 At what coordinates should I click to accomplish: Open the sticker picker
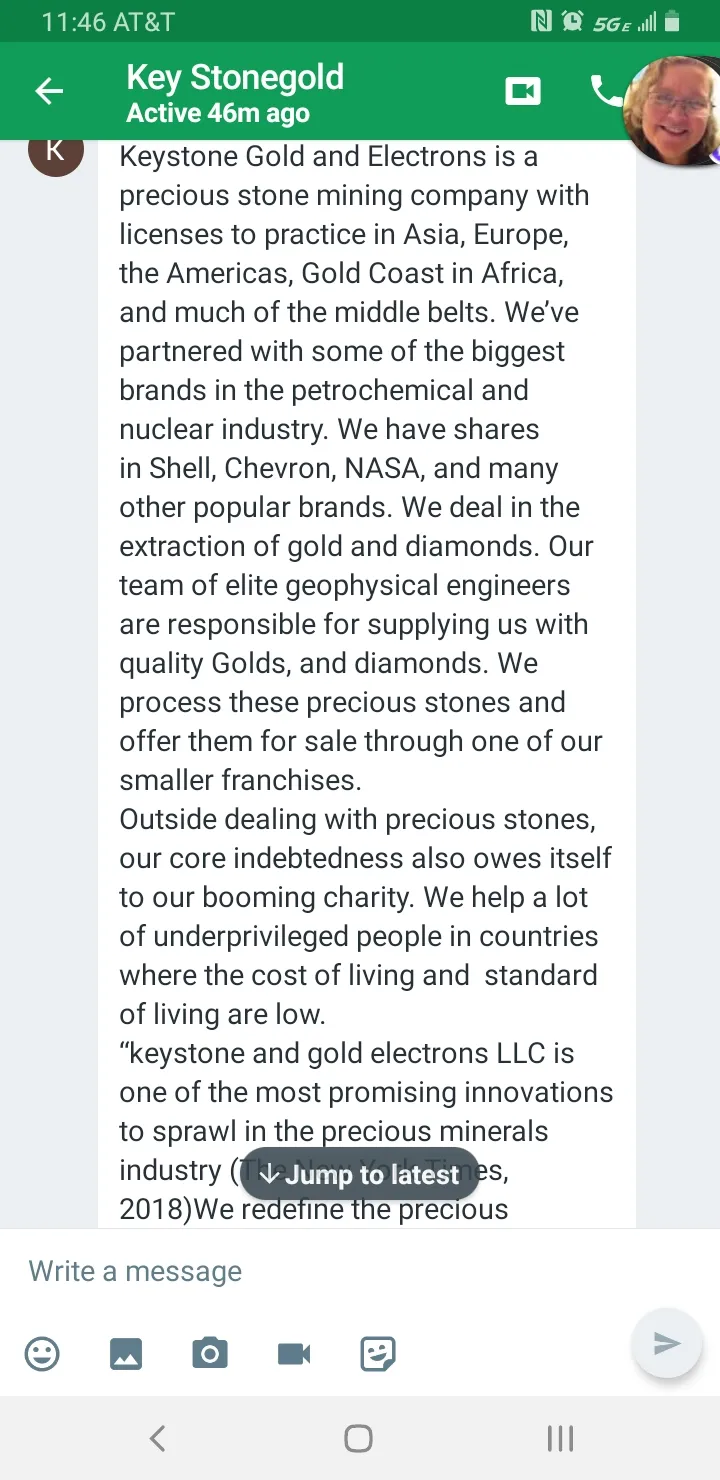point(378,1354)
